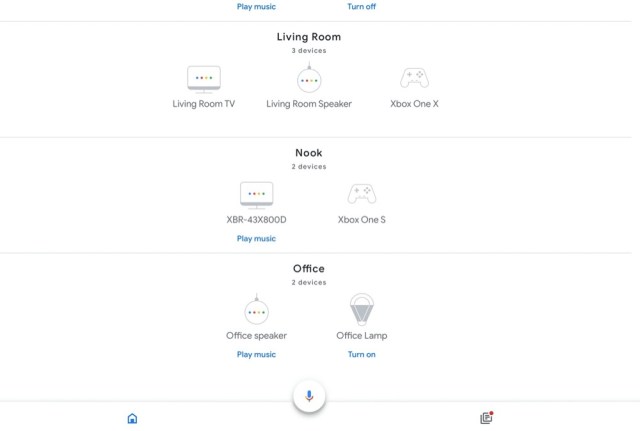
Task: Open the Living Room Speaker device
Action: [x=309, y=79]
